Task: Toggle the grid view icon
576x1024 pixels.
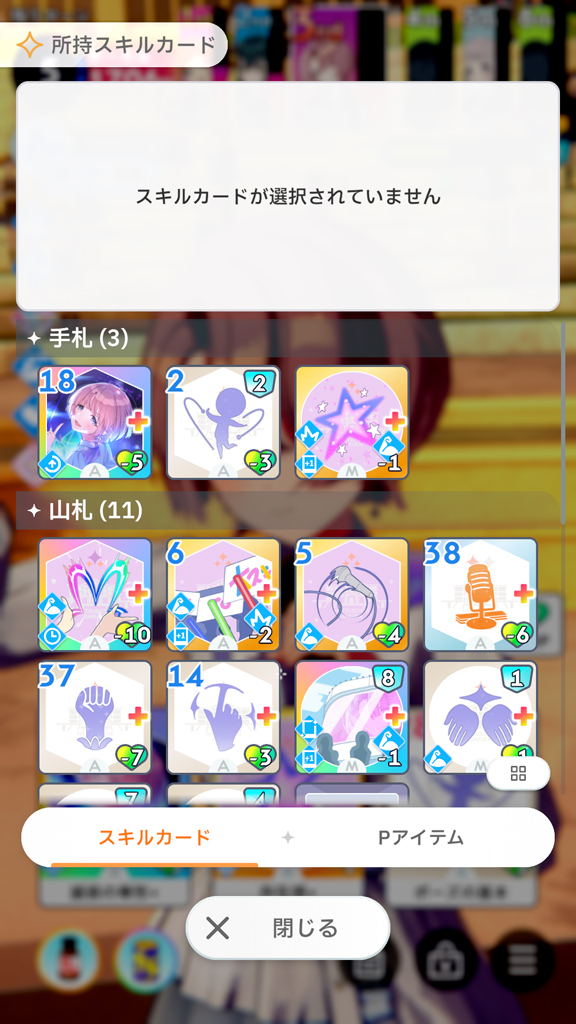Action: [518, 774]
